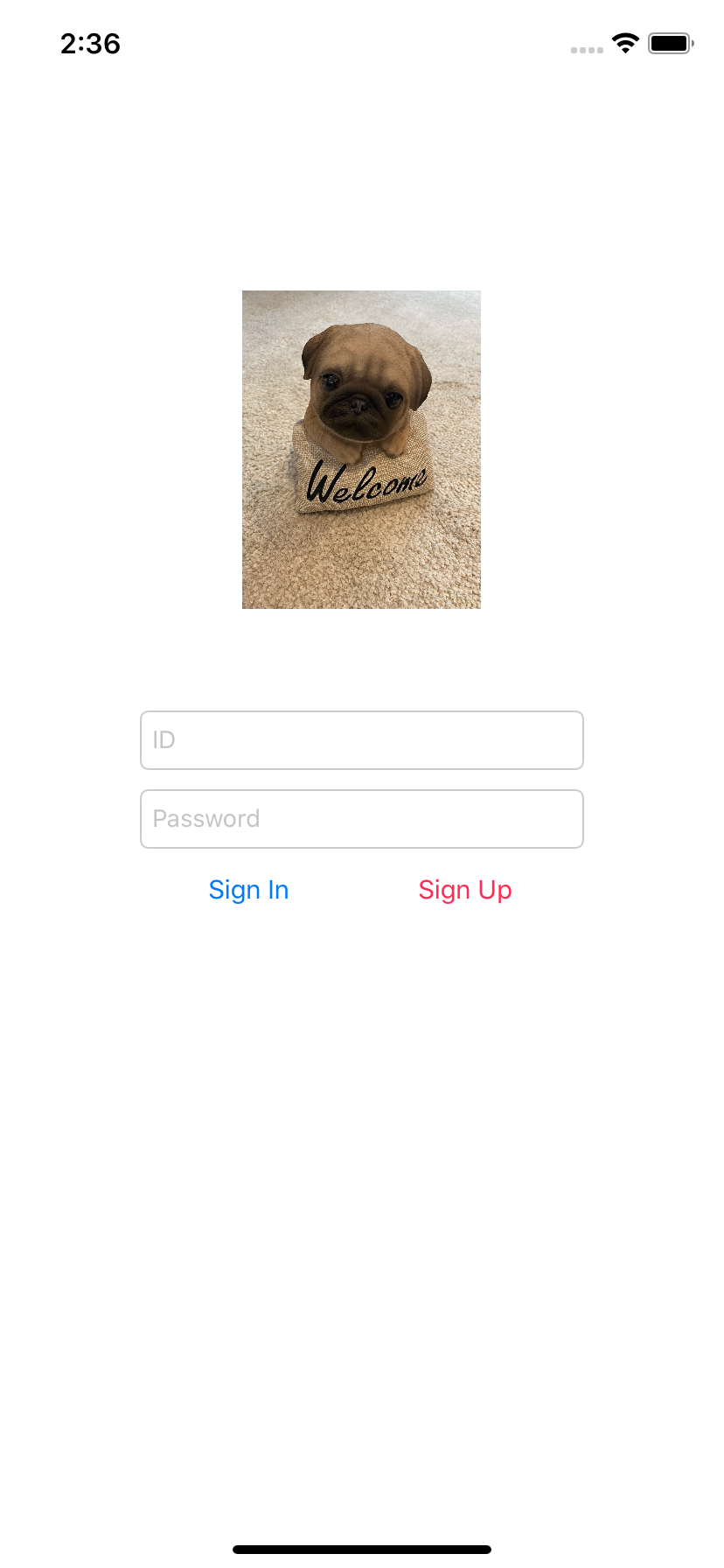Select the ID input field

point(361,740)
